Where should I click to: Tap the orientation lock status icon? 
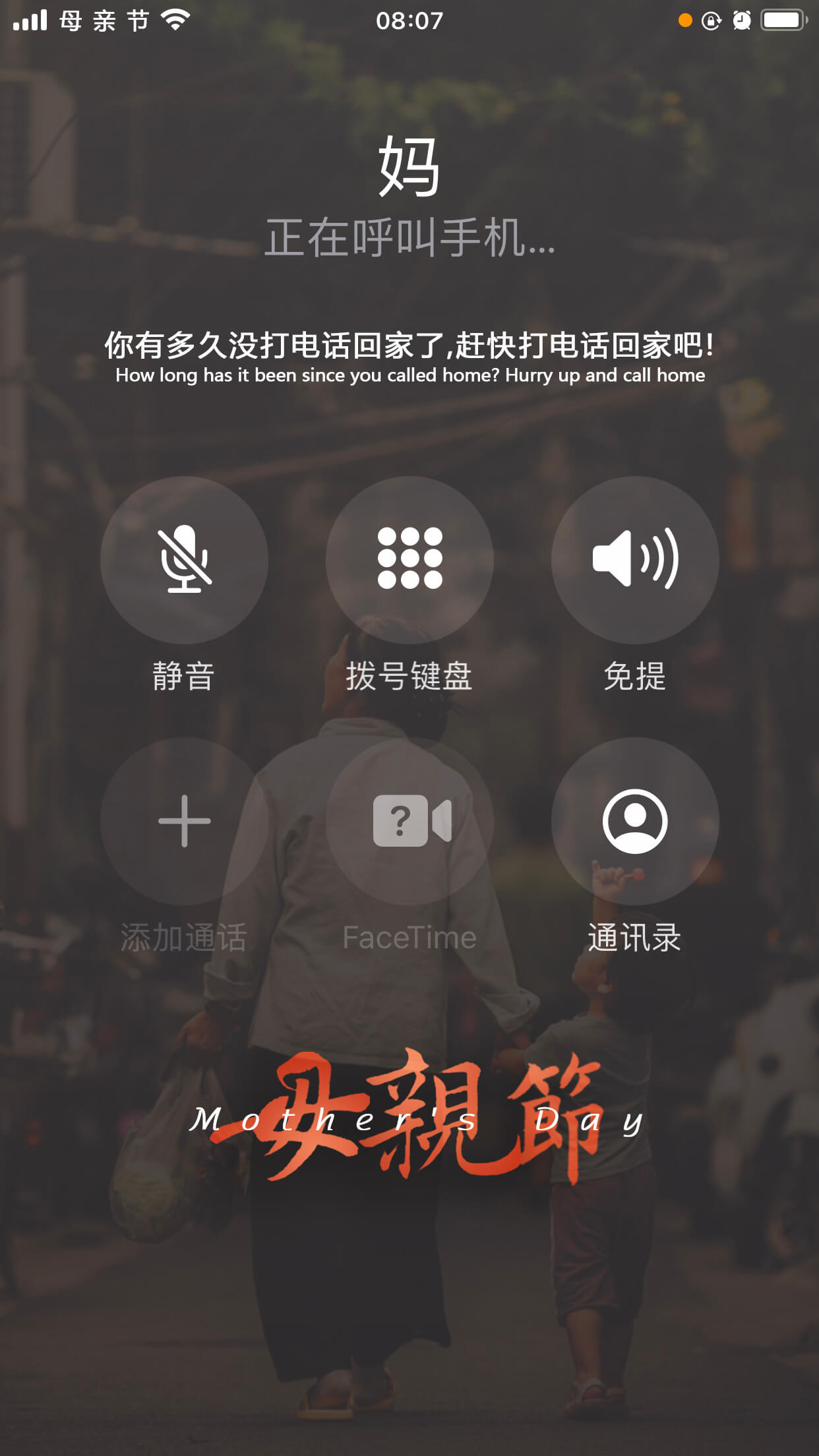710,22
